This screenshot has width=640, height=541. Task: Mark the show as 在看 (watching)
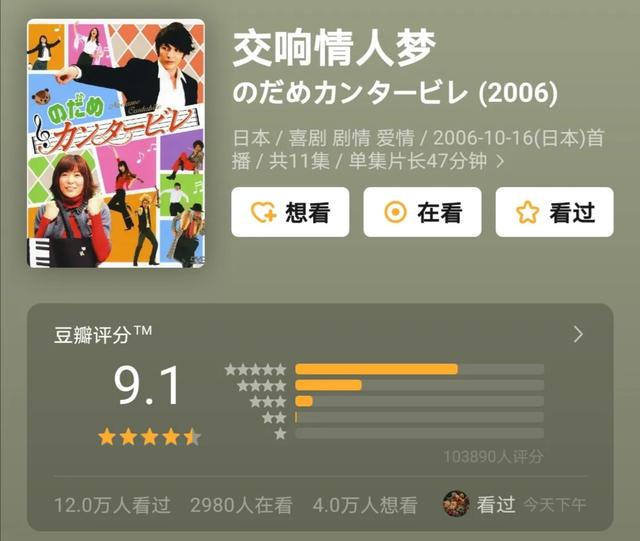tap(422, 212)
